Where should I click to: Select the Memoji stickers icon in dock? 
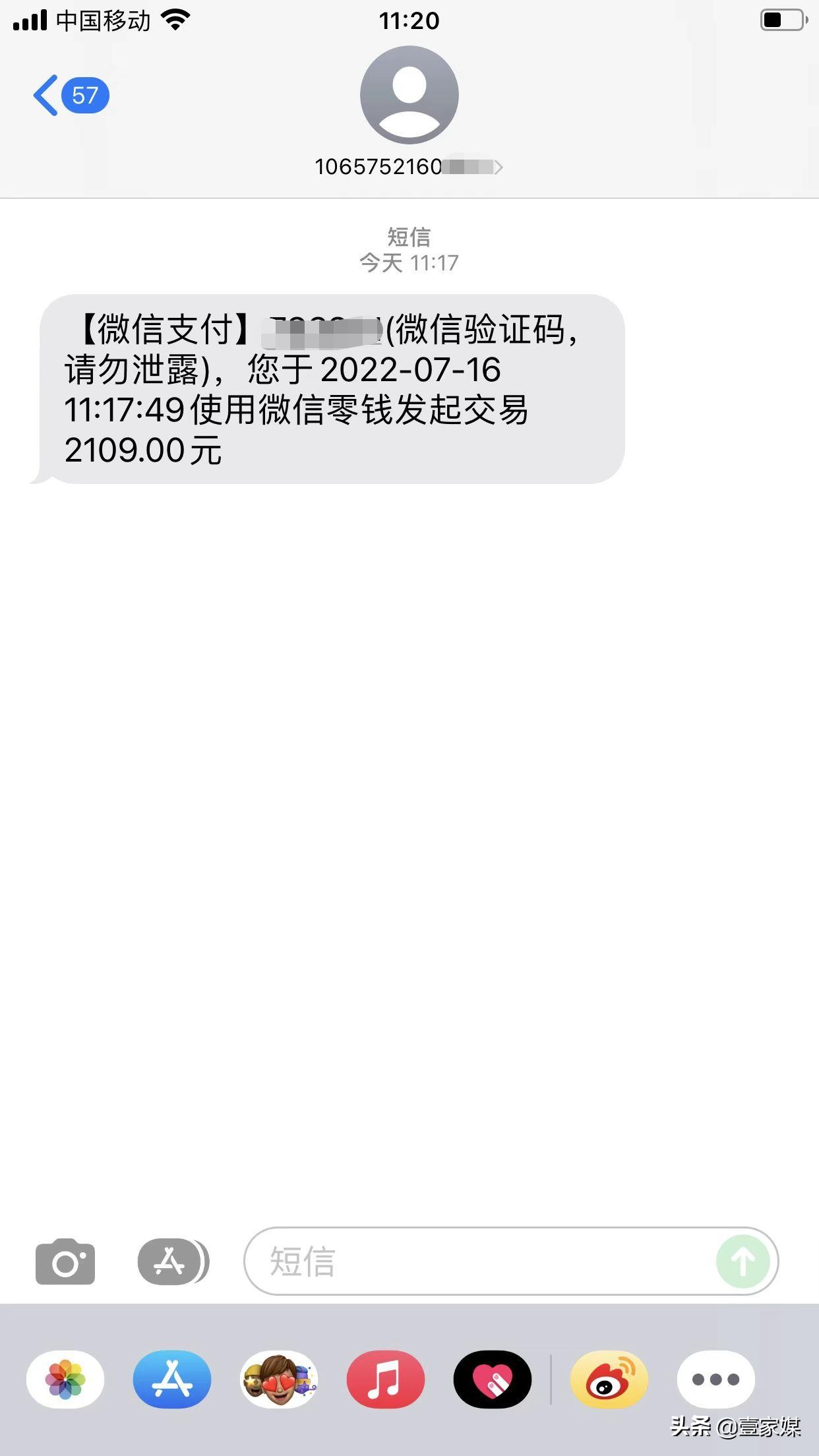tap(278, 1378)
